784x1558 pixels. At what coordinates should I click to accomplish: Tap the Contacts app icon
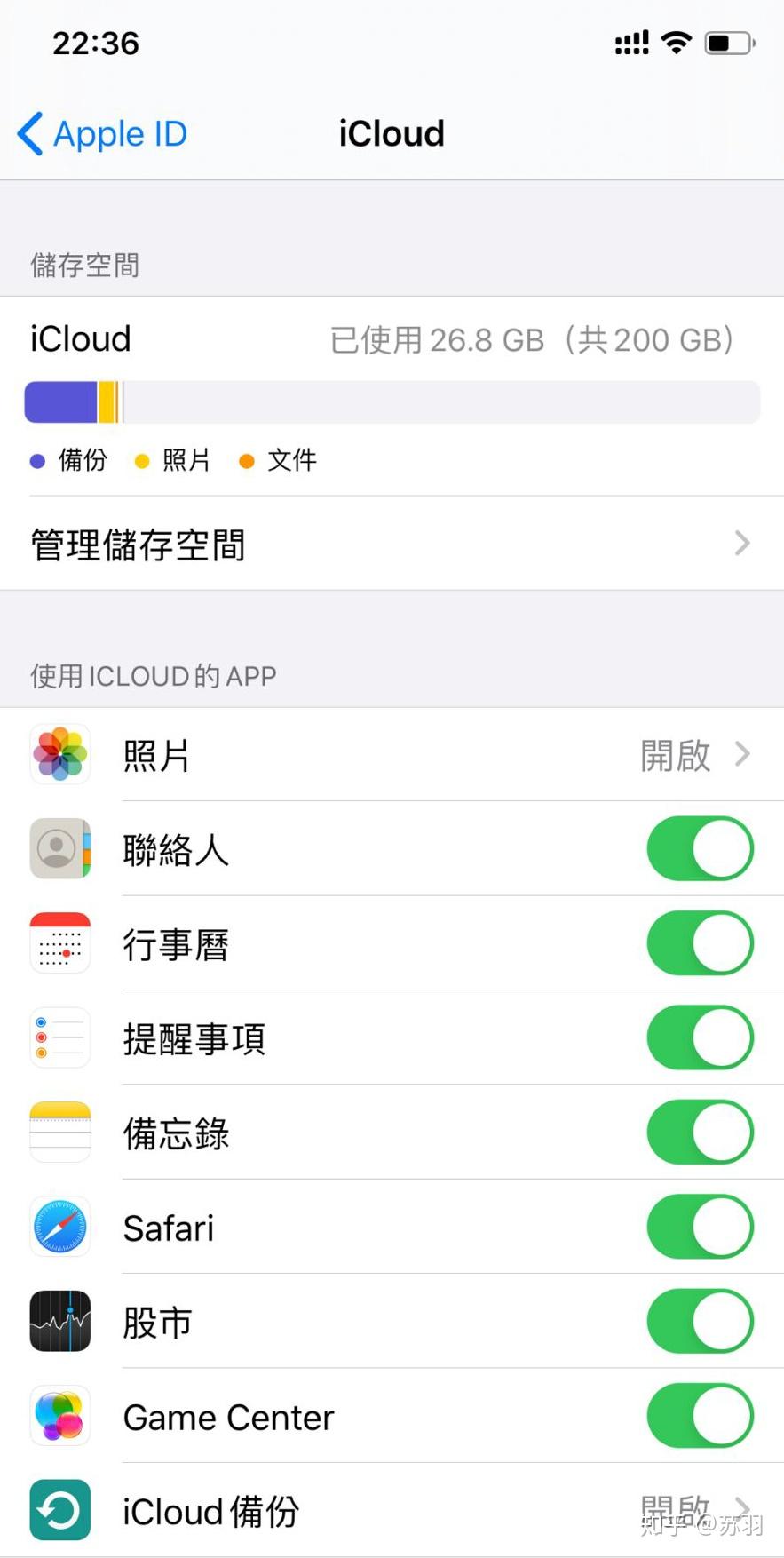click(59, 848)
